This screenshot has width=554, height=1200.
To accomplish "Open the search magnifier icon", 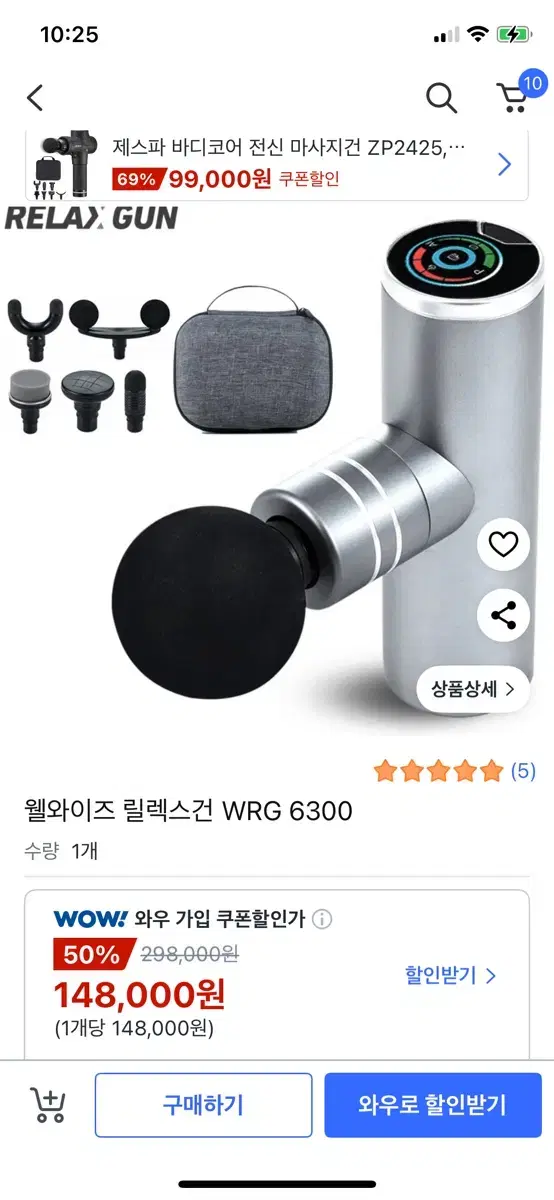I will [x=441, y=97].
